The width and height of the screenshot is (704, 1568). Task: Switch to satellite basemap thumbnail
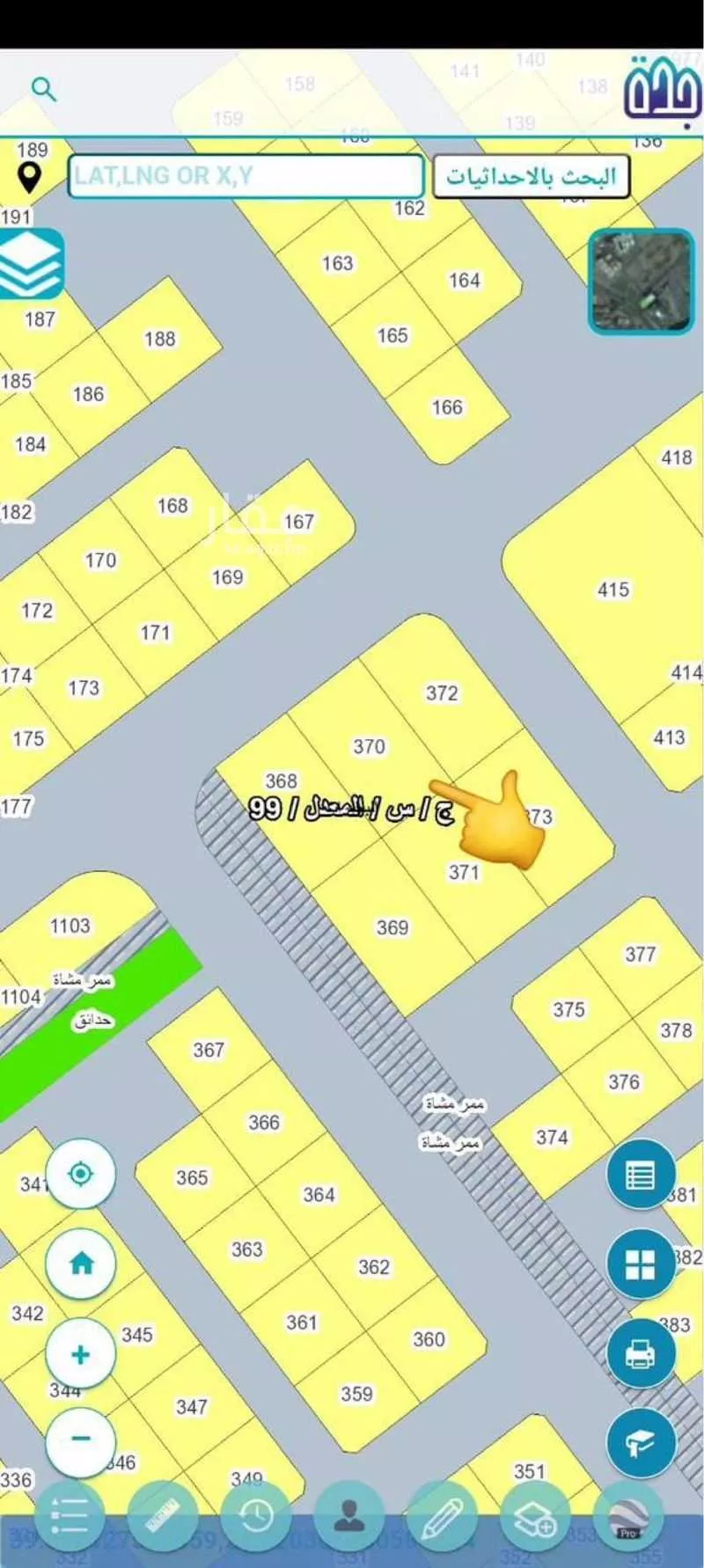(641, 282)
